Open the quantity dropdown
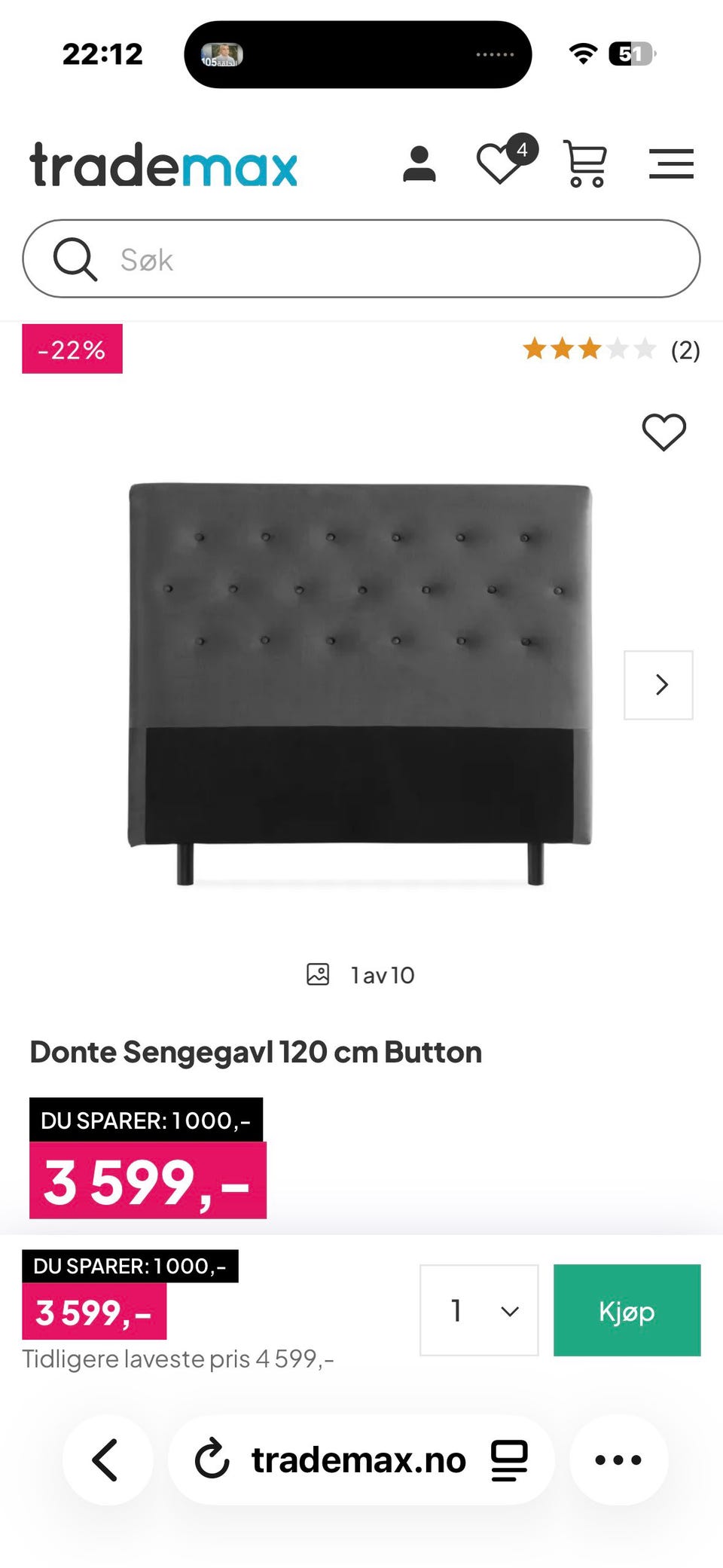Screen dimensions: 723x1568 point(479,1310)
